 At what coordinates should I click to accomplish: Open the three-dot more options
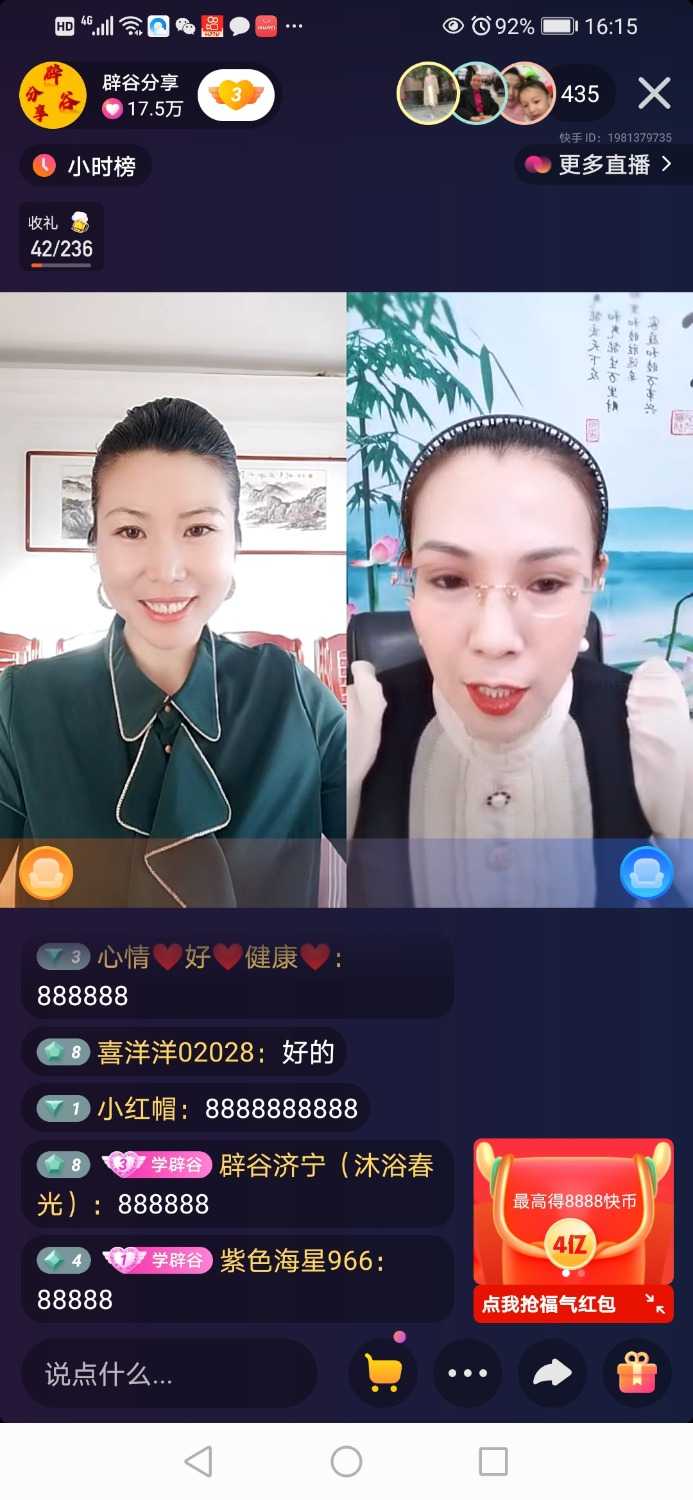click(467, 1373)
